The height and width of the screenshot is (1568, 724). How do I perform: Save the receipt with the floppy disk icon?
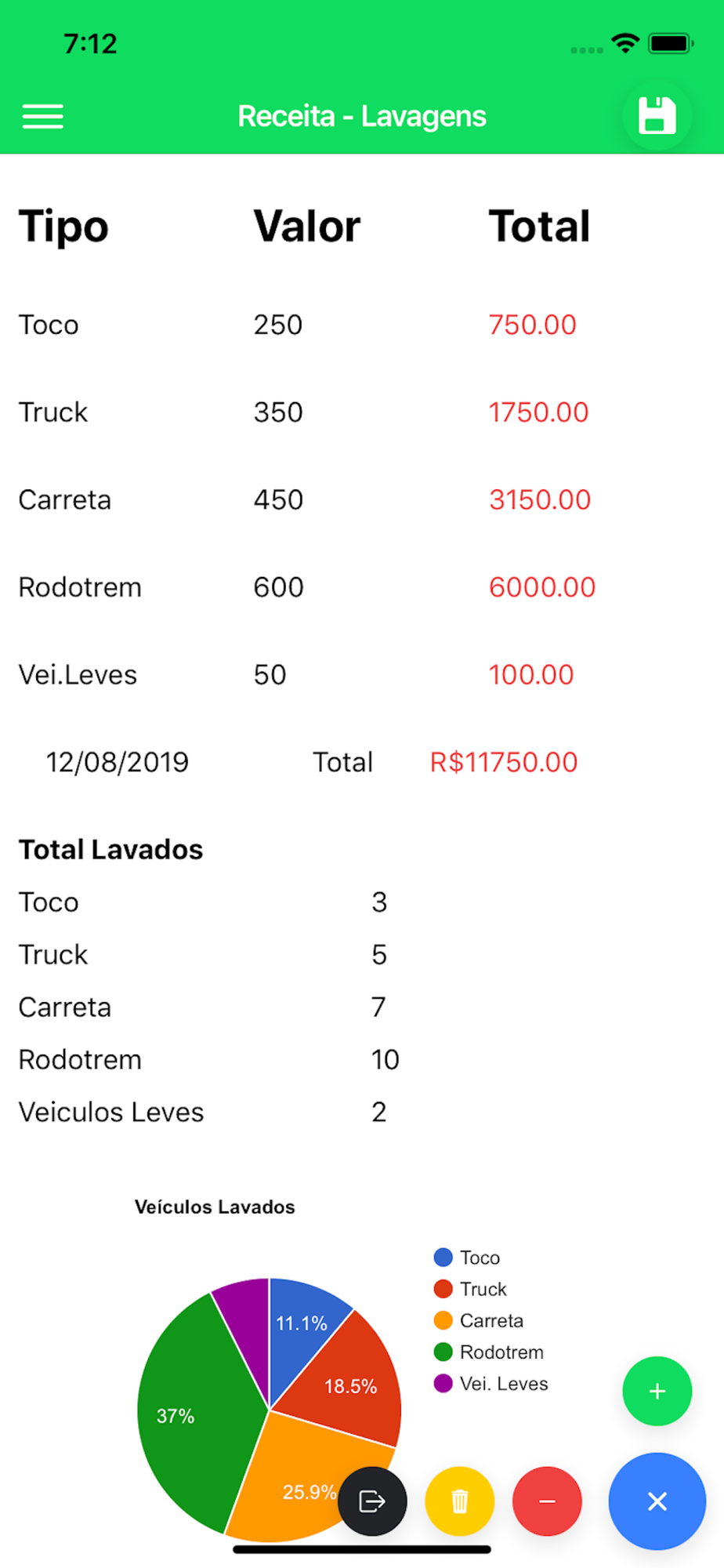657,116
